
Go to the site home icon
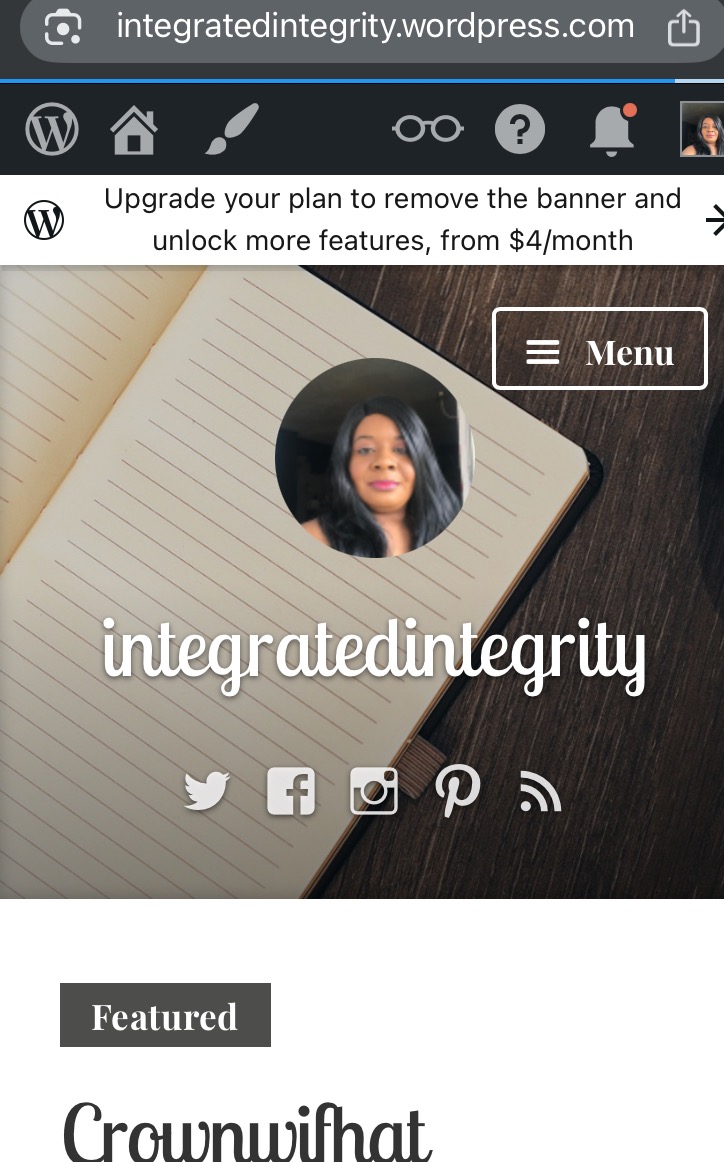134,130
